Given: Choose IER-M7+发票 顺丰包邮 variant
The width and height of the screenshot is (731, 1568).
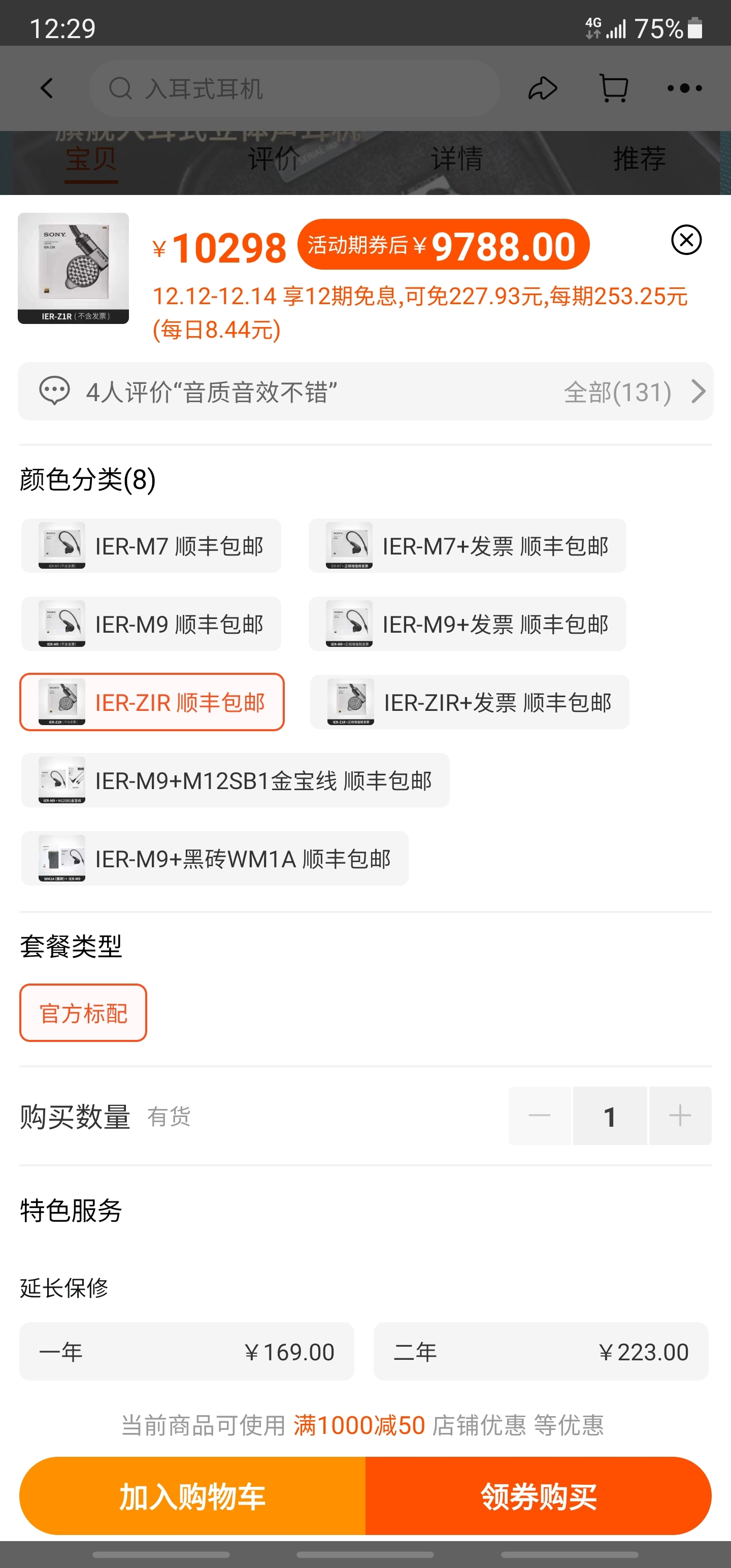Looking at the screenshot, I should 467,546.
